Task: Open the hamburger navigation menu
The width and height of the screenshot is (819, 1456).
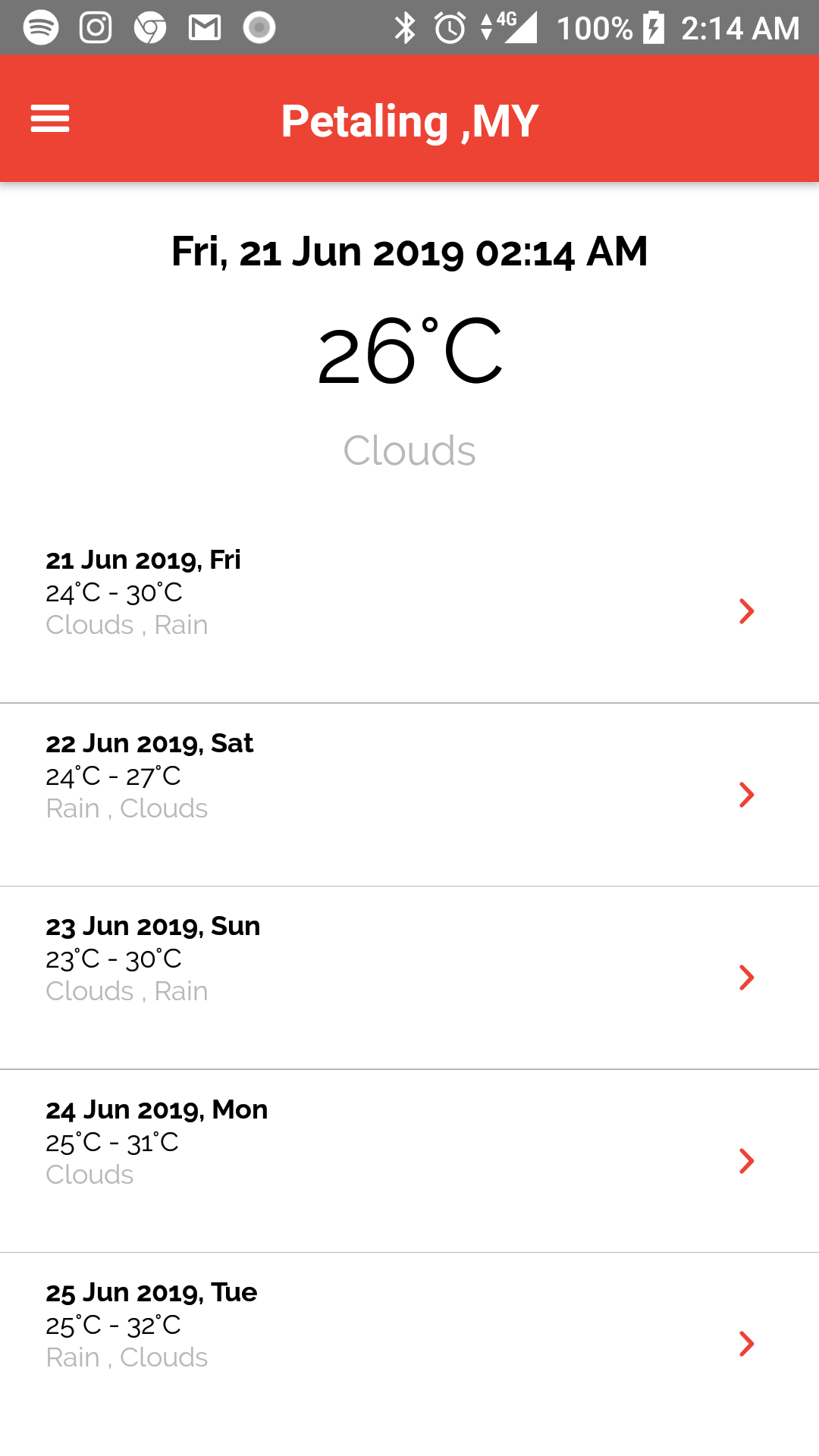Action: click(50, 119)
